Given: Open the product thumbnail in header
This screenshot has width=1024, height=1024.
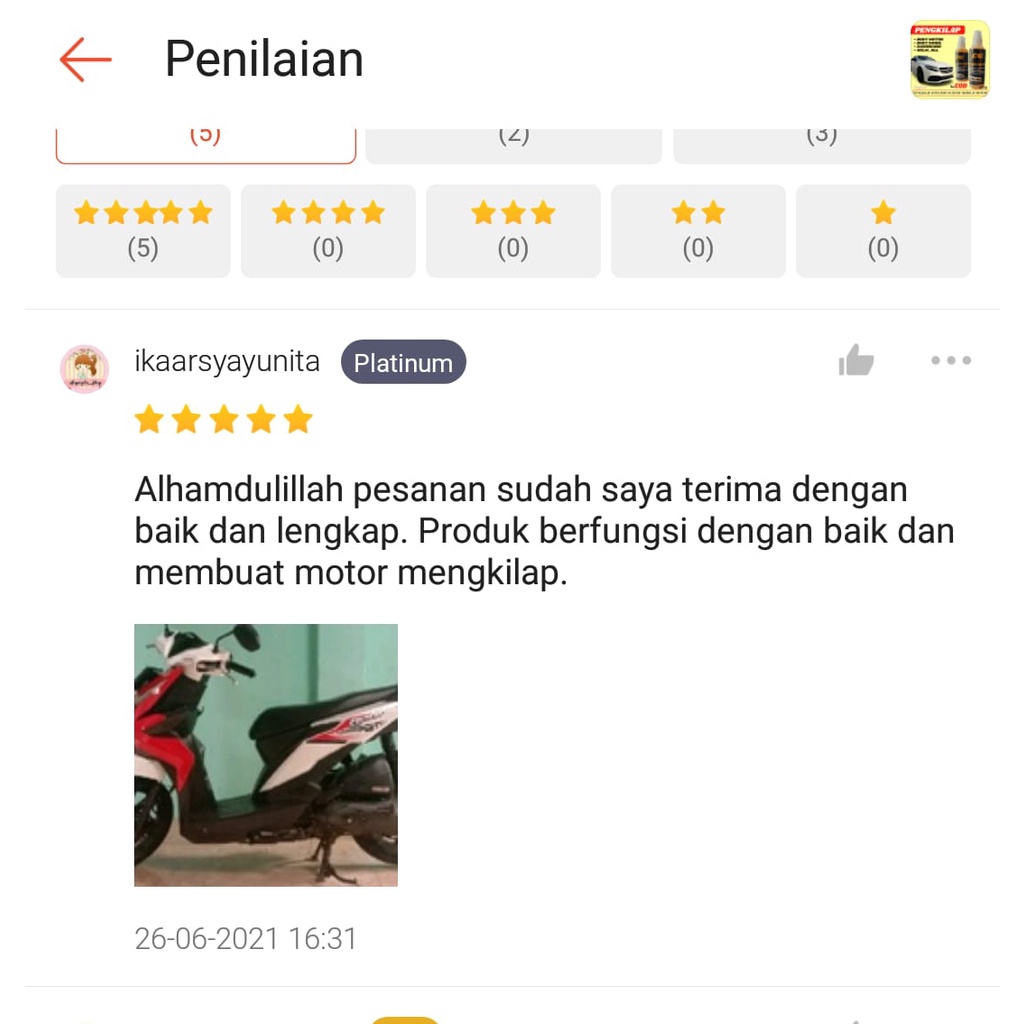Looking at the screenshot, I should coord(949,60).
